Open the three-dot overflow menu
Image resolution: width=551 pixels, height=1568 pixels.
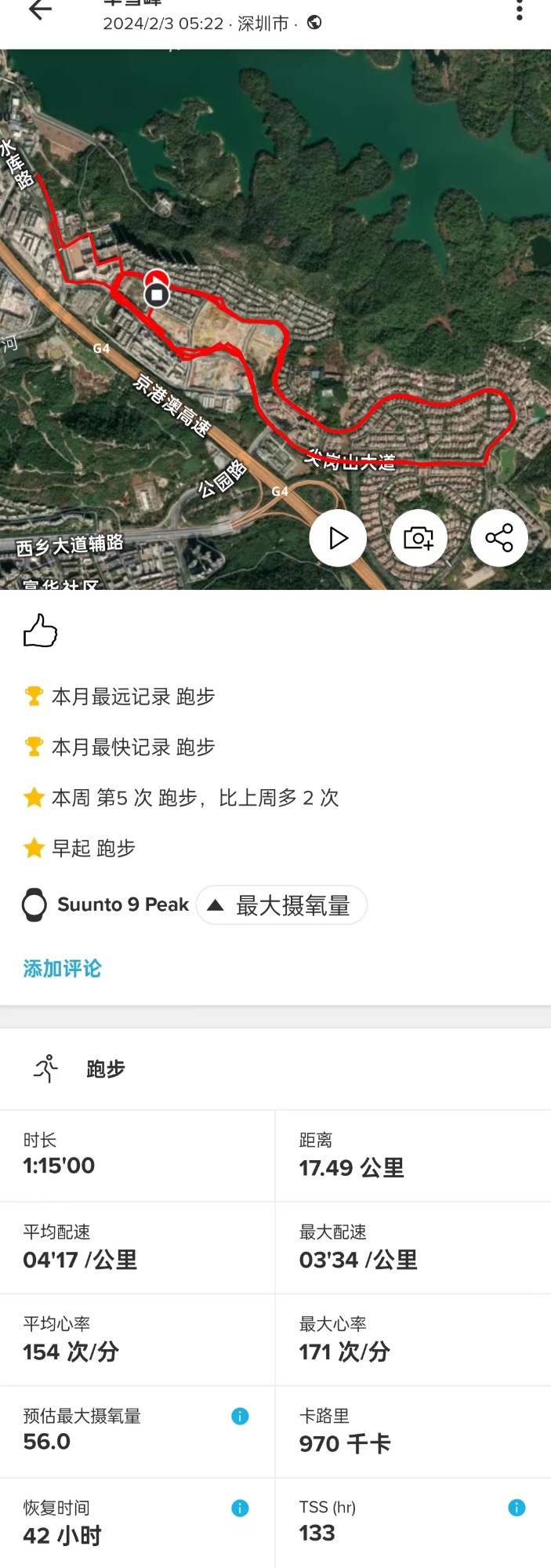pyautogui.click(x=519, y=10)
